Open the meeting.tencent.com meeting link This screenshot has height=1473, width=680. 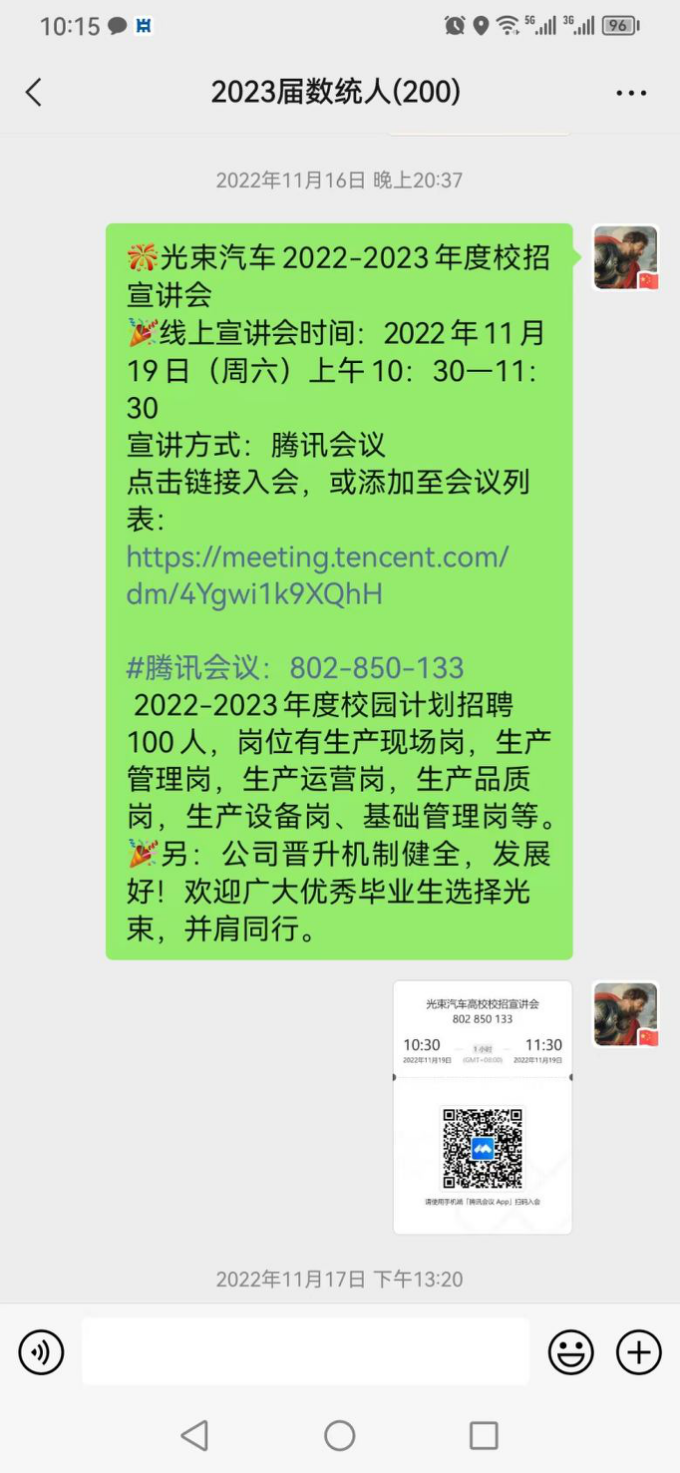click(x=317, y=575)
